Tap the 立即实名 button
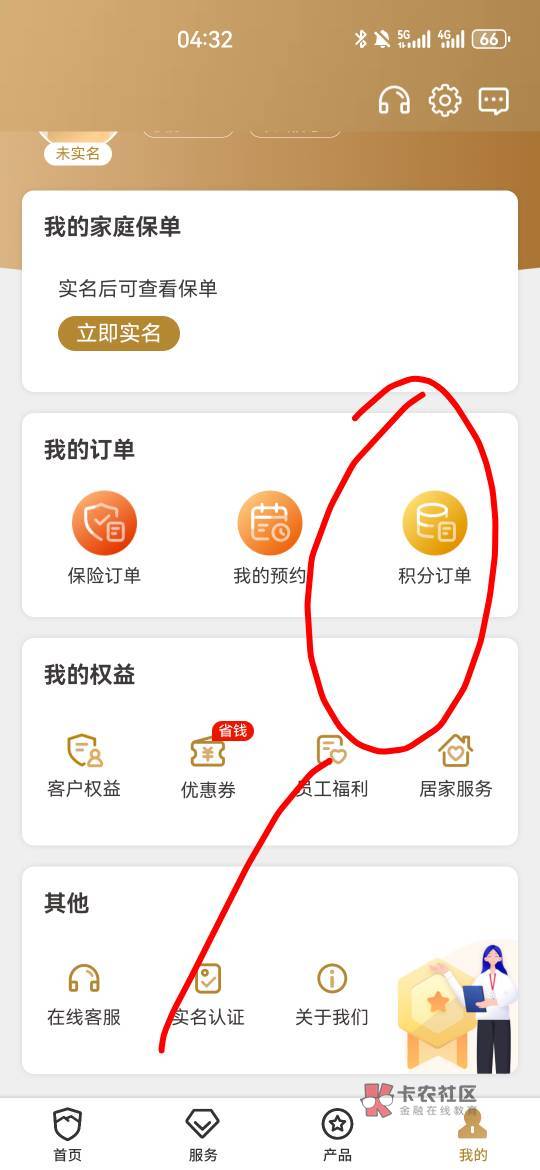Viewport: 540px width, 1170px height. 119,334
